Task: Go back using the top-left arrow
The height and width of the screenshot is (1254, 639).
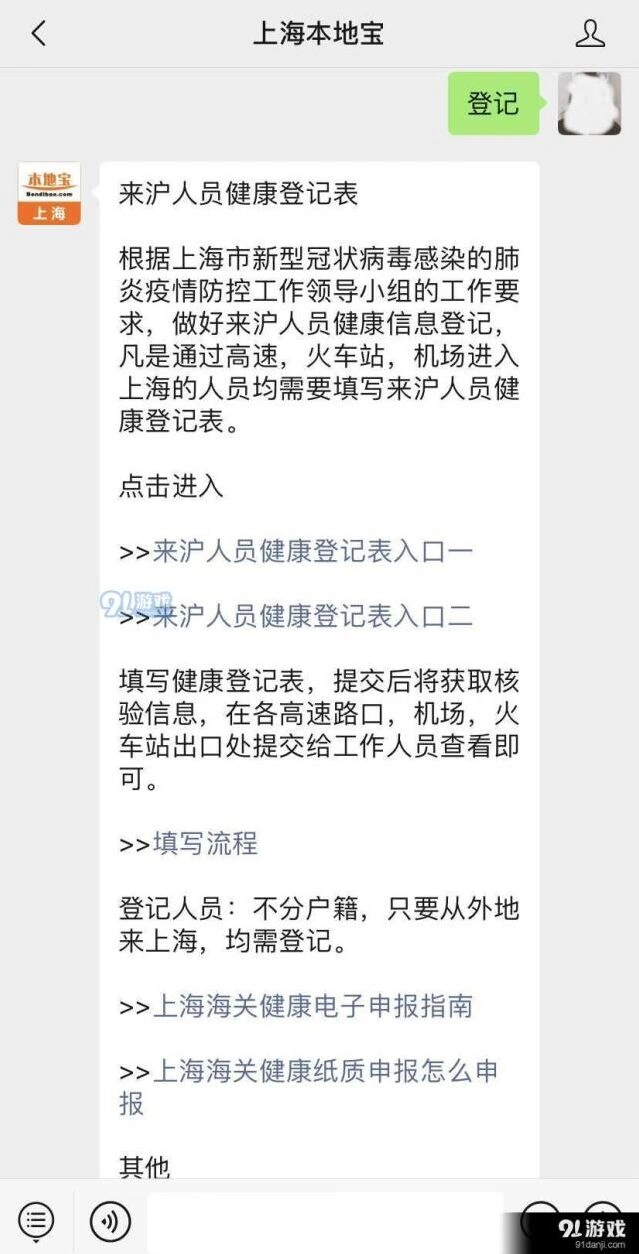Action: point(38,34)
